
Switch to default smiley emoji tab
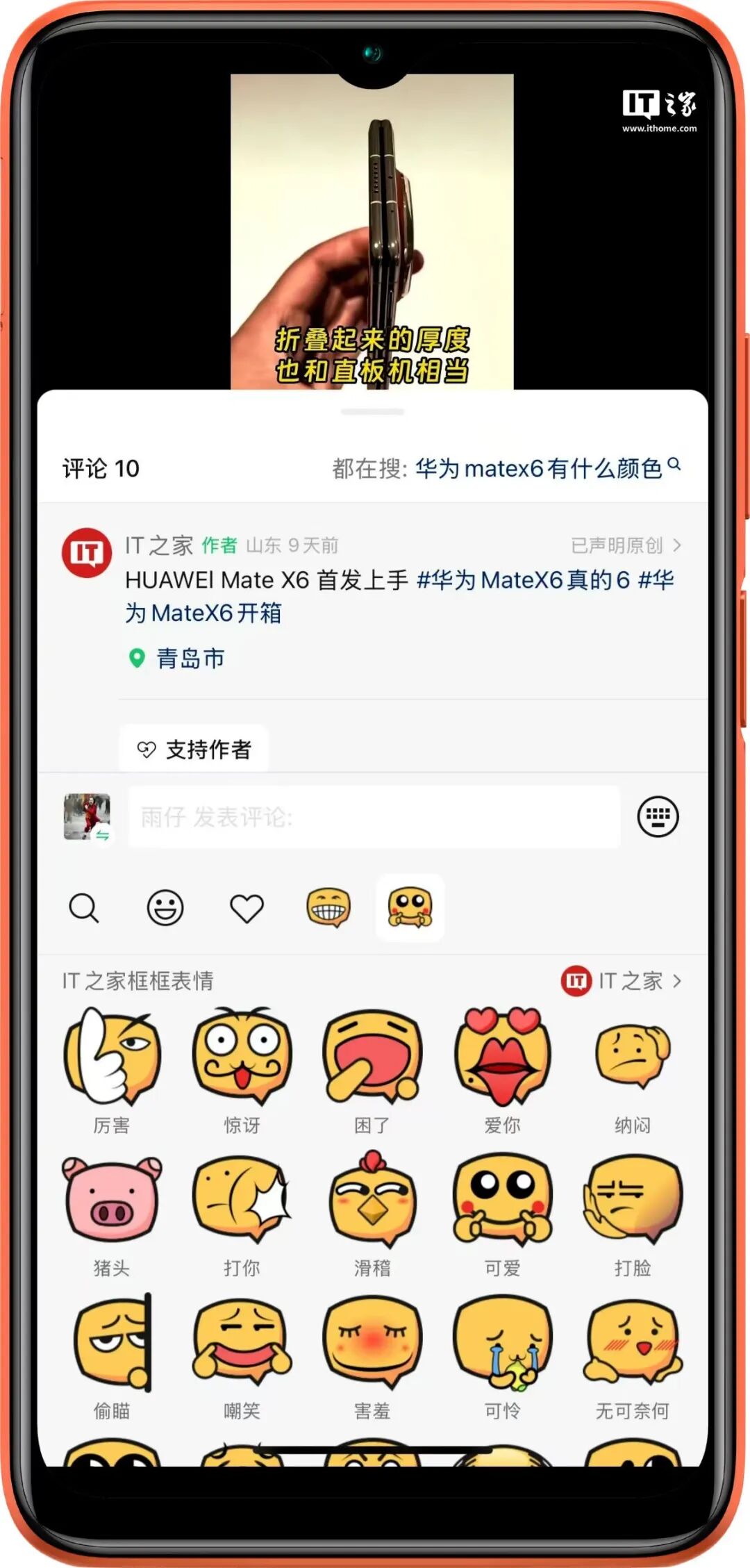[165, 908]
